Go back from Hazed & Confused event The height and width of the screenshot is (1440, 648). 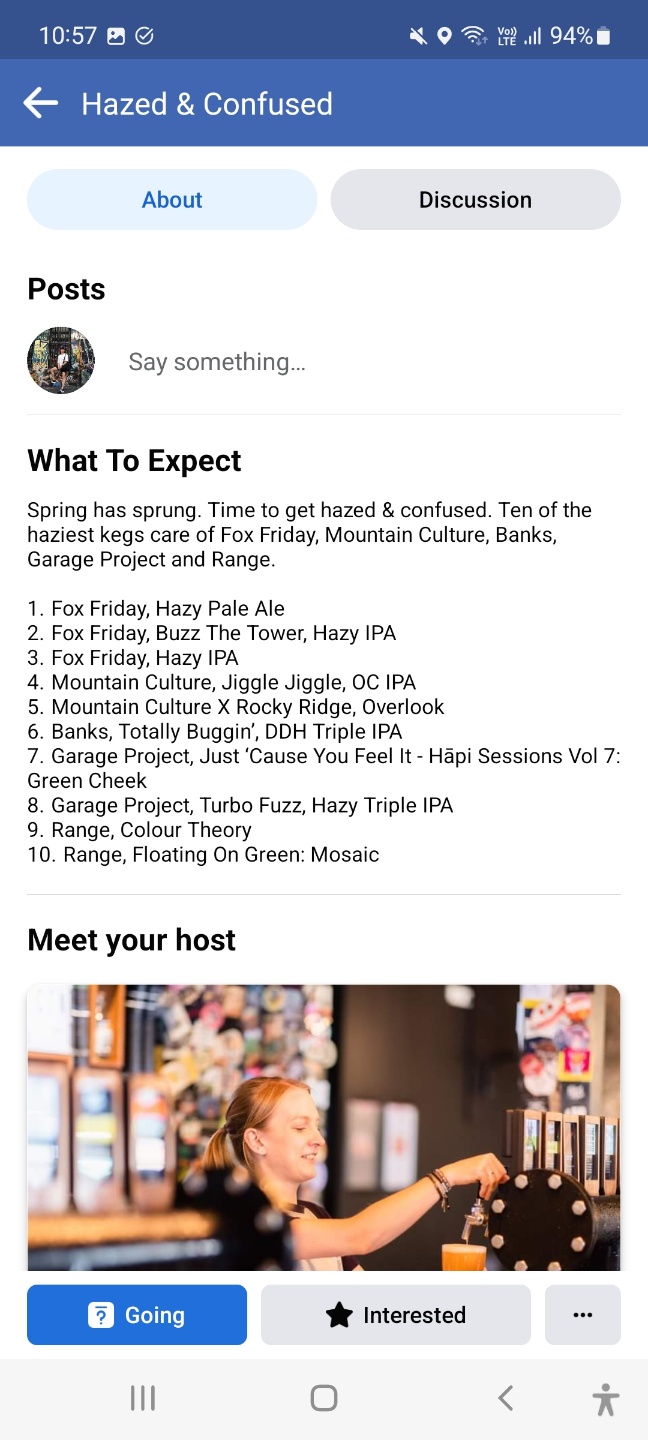[40, 103]
